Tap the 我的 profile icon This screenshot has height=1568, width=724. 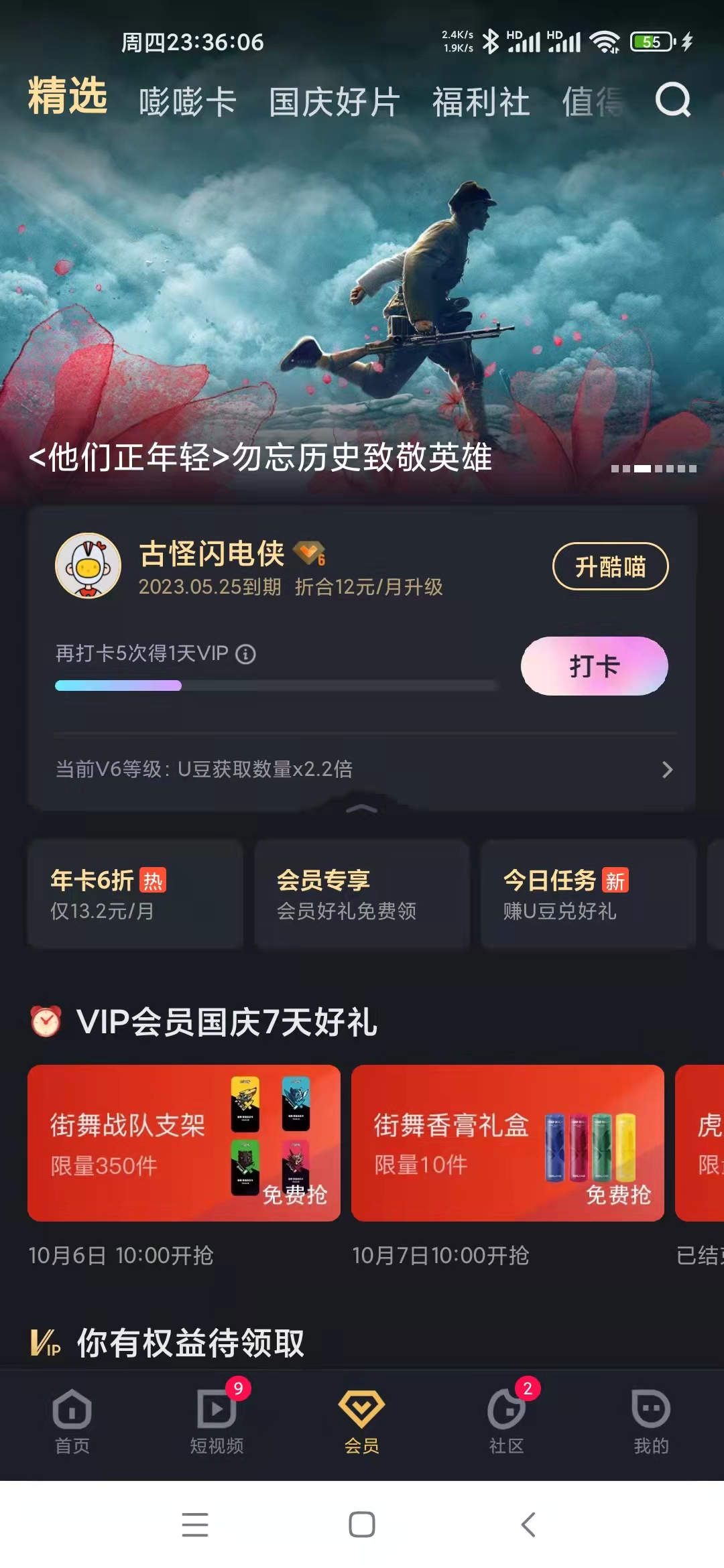pyautogui.click(x=651, y=1411)
